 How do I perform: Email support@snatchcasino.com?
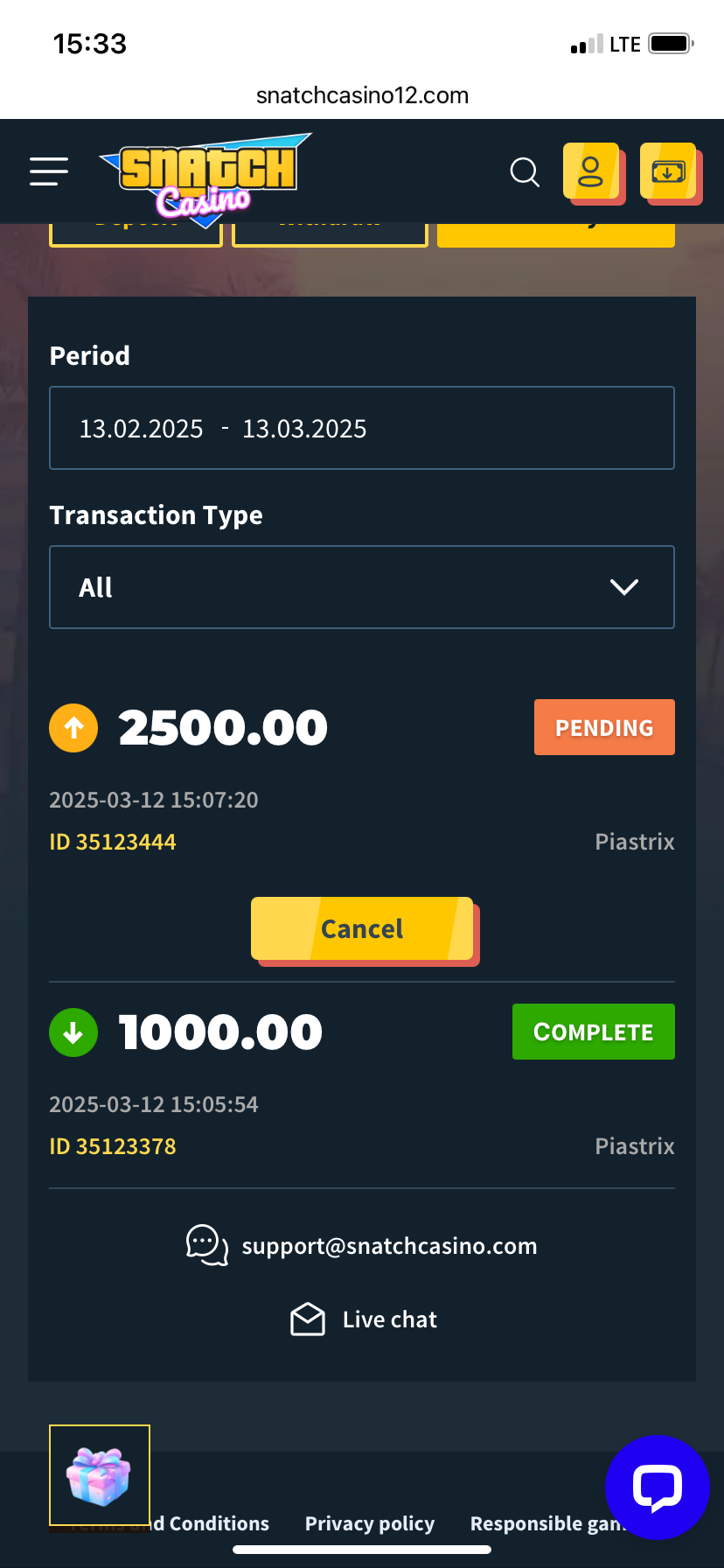point(388,1246)
